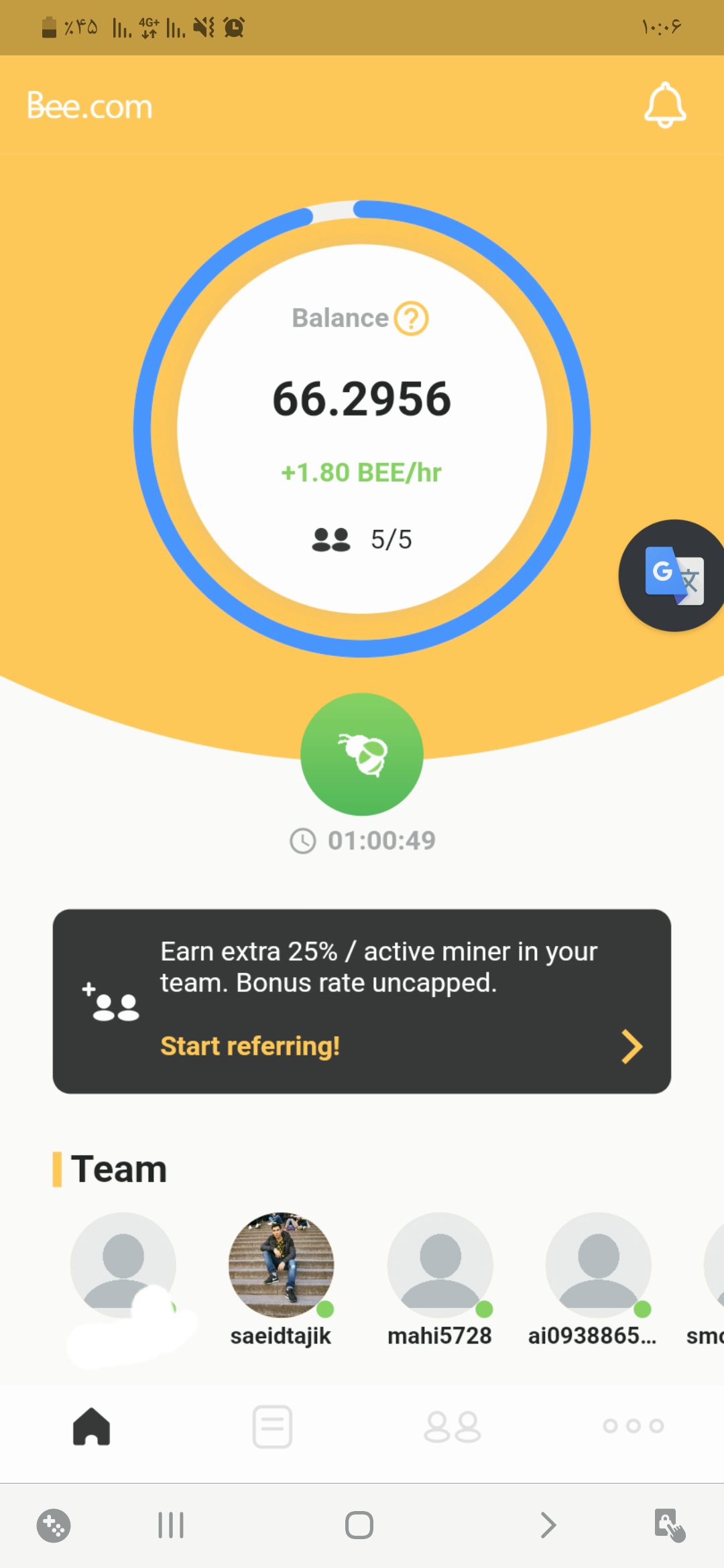Screen dimensions: 724x1568
Task: Switch to the team tab
Action: 452,1426
